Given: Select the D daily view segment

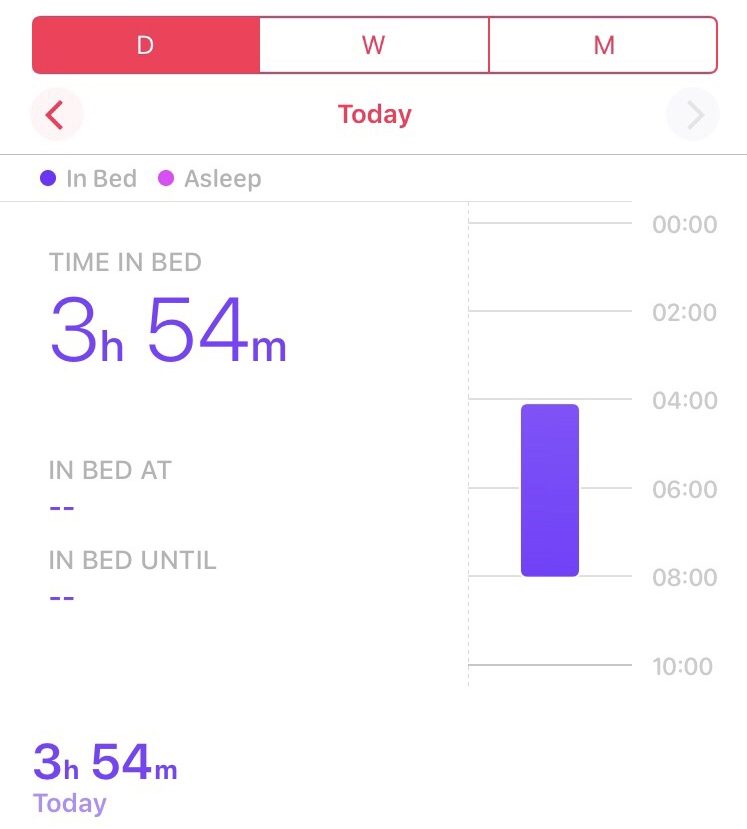Looking at the screenshot, I should (x=146, y=46).
